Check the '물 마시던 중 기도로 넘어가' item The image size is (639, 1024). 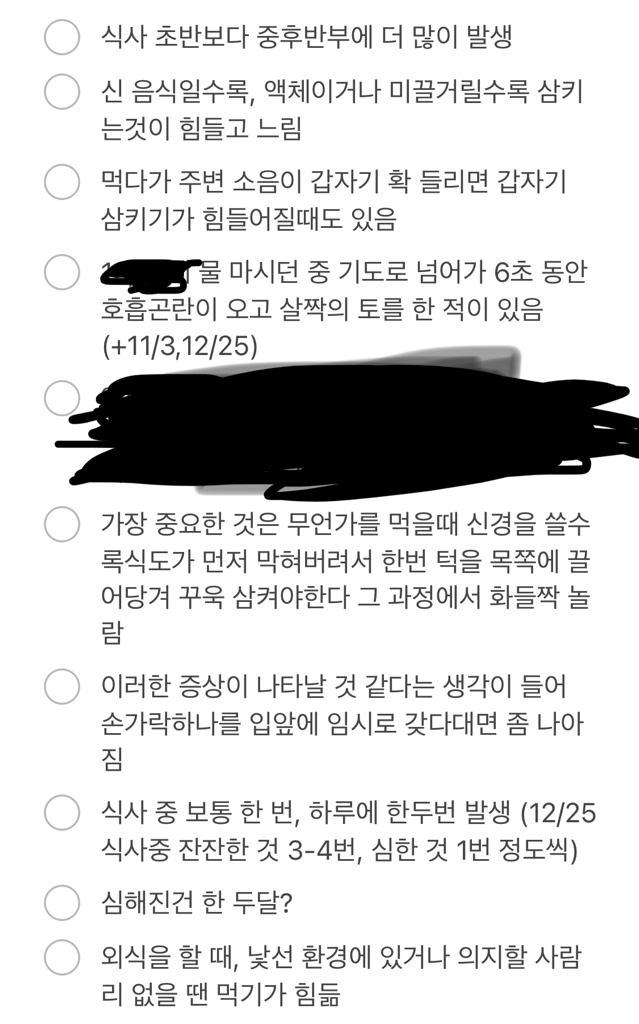click(x=62, y=271)
